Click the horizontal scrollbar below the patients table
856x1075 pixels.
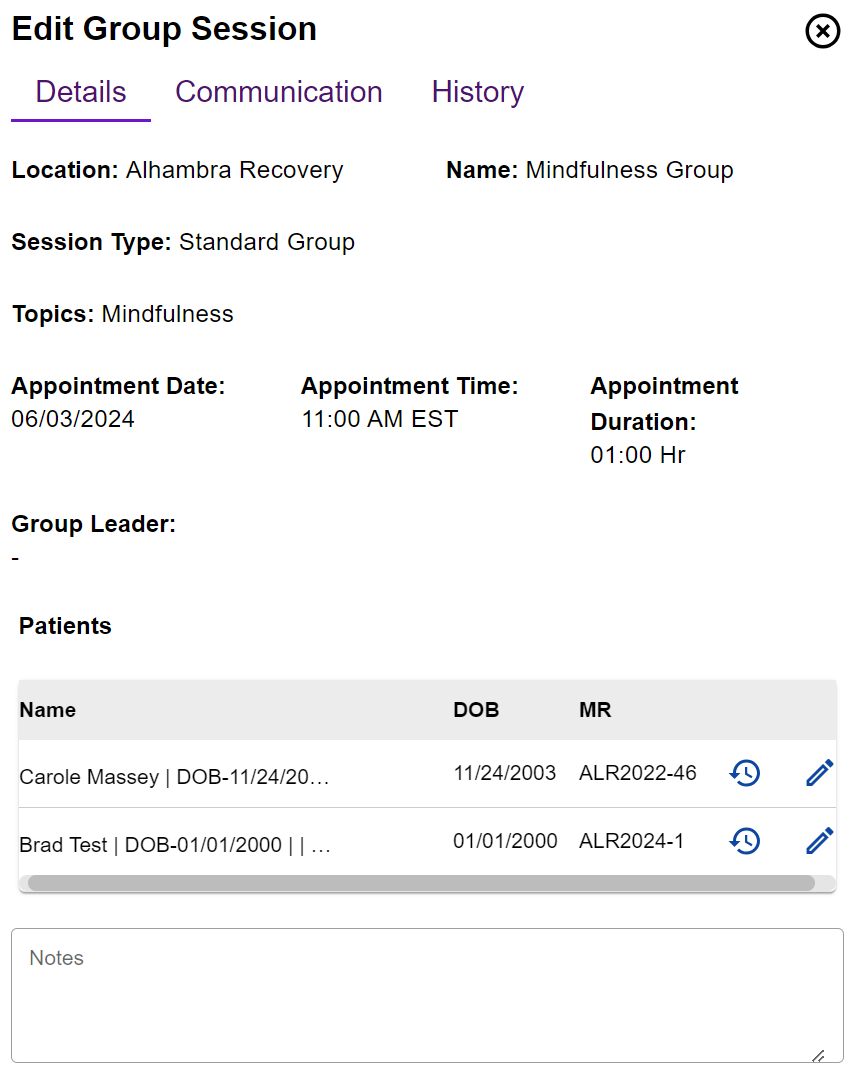[x=420, y=882]
